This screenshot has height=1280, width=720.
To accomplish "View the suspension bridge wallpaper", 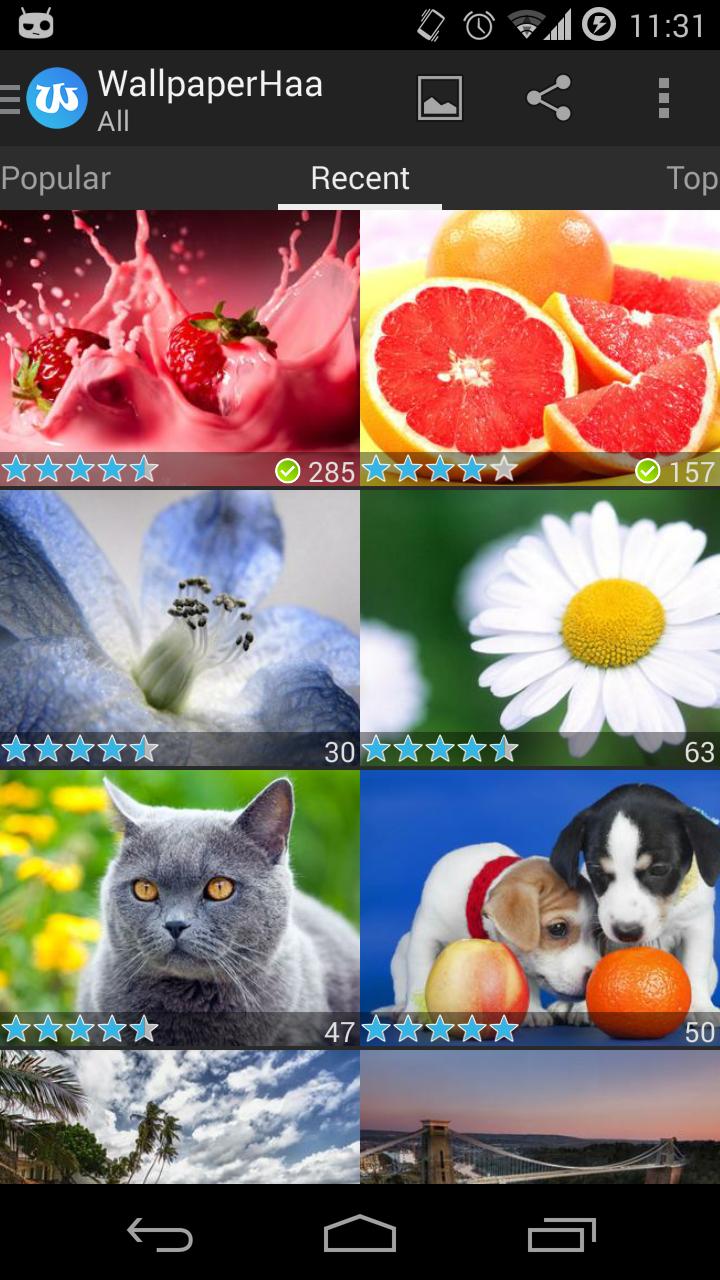I will [x=540, y=1115].
